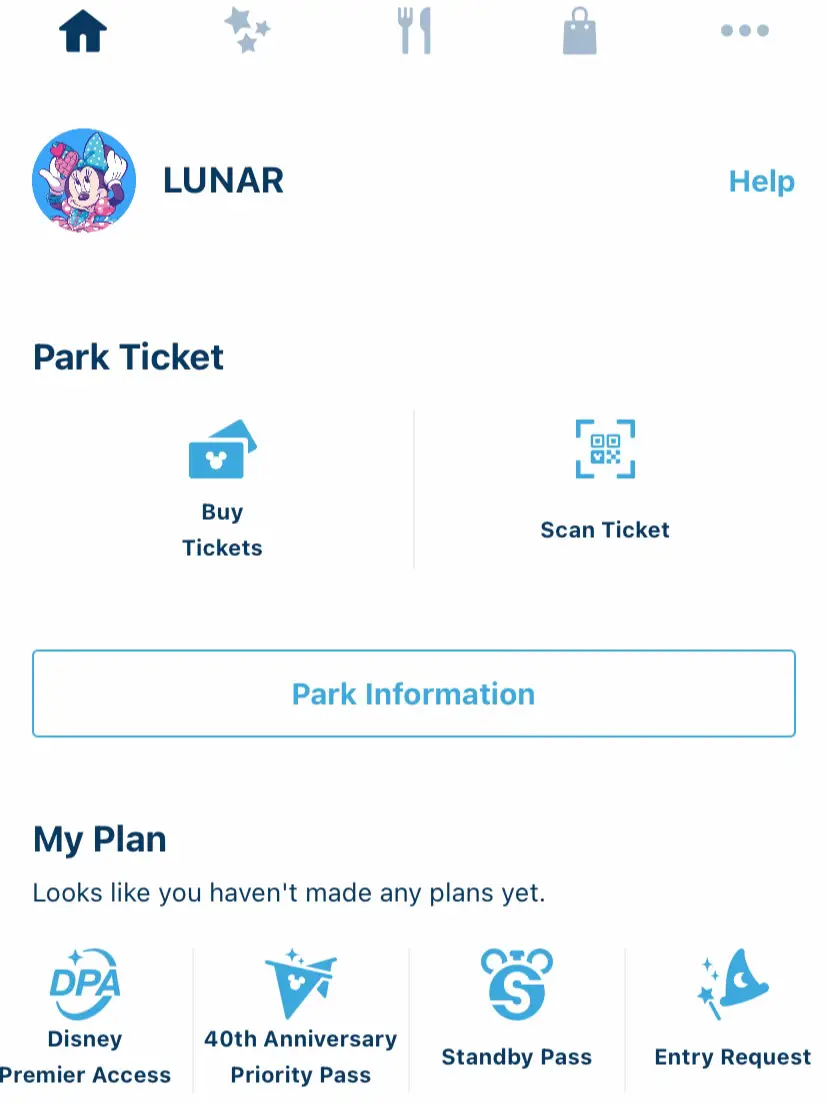This screenshot has width=828, height=1104.
Task: Switch to the home tab
Action: pyautogui.click(x=83, y=31)
